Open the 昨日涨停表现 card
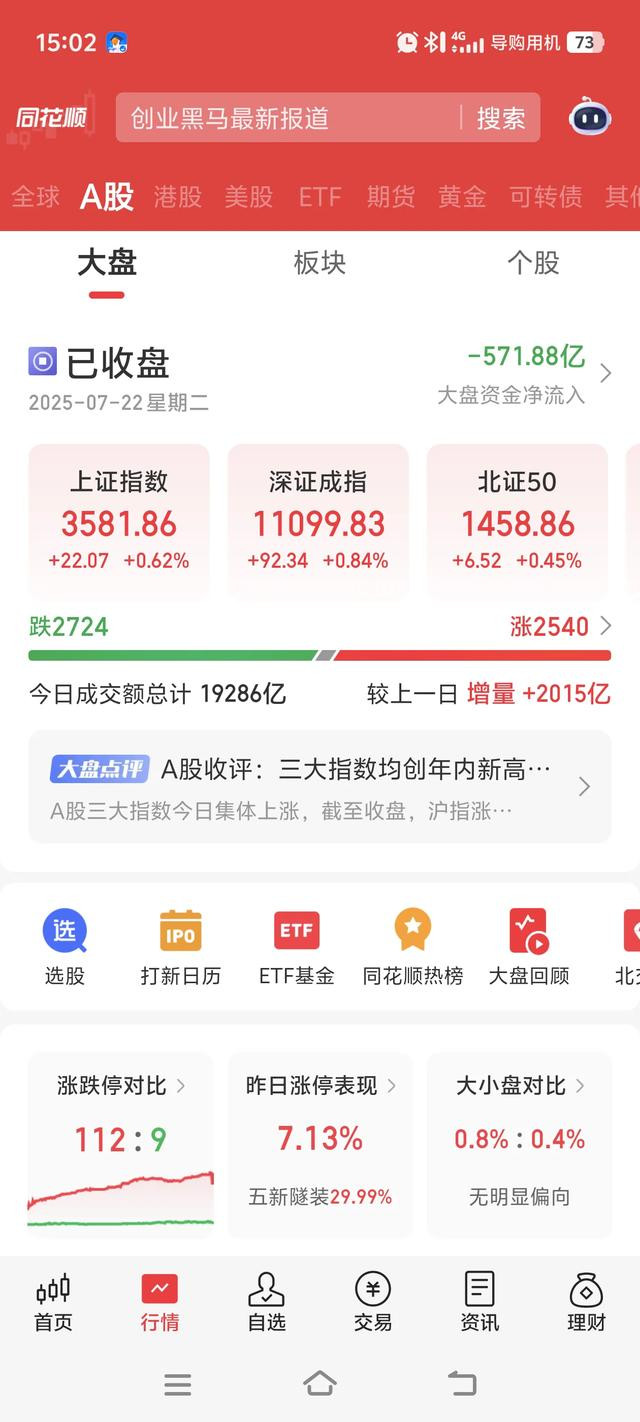The height and width of the screenshot is (1422, 640). (x=320, y=1144)
